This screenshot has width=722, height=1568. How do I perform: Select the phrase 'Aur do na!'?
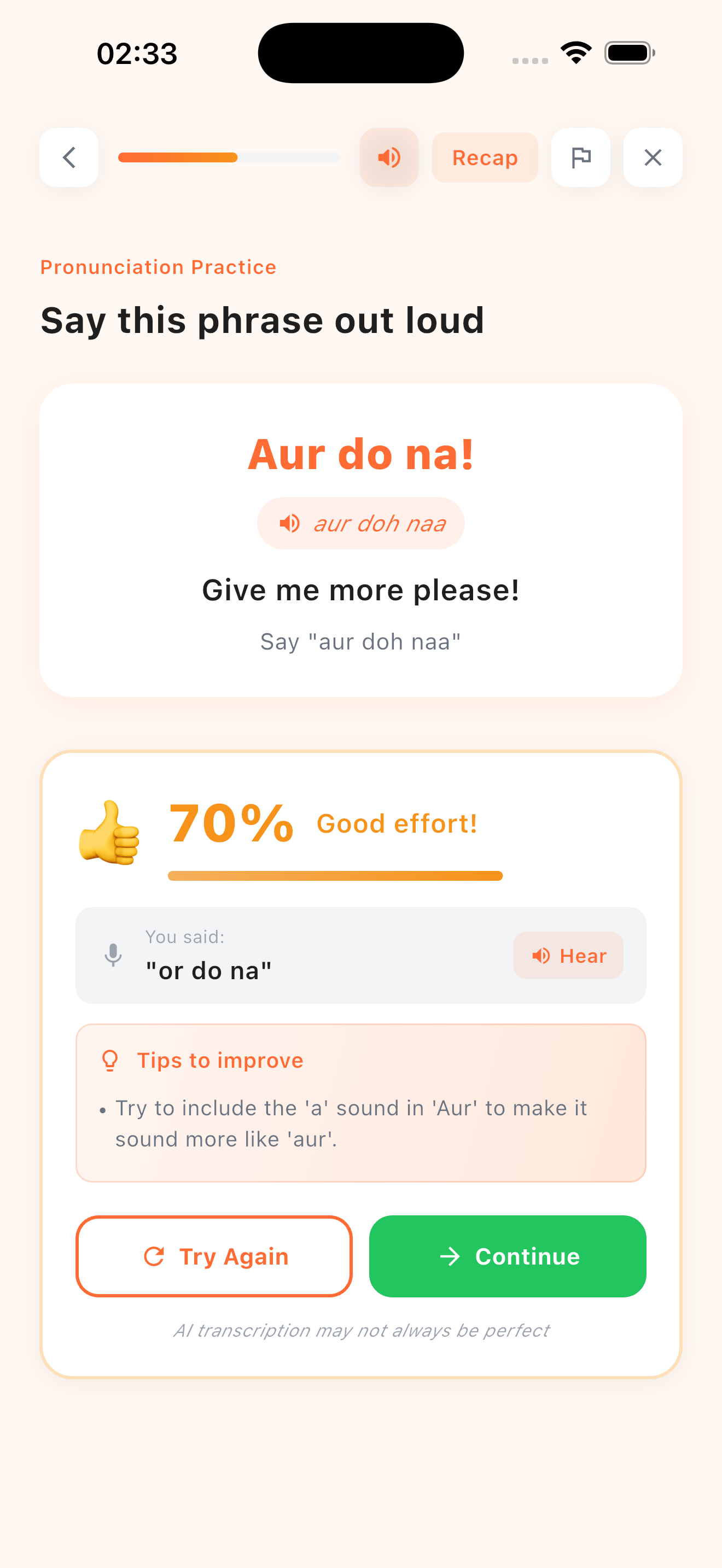coord(360,454)
